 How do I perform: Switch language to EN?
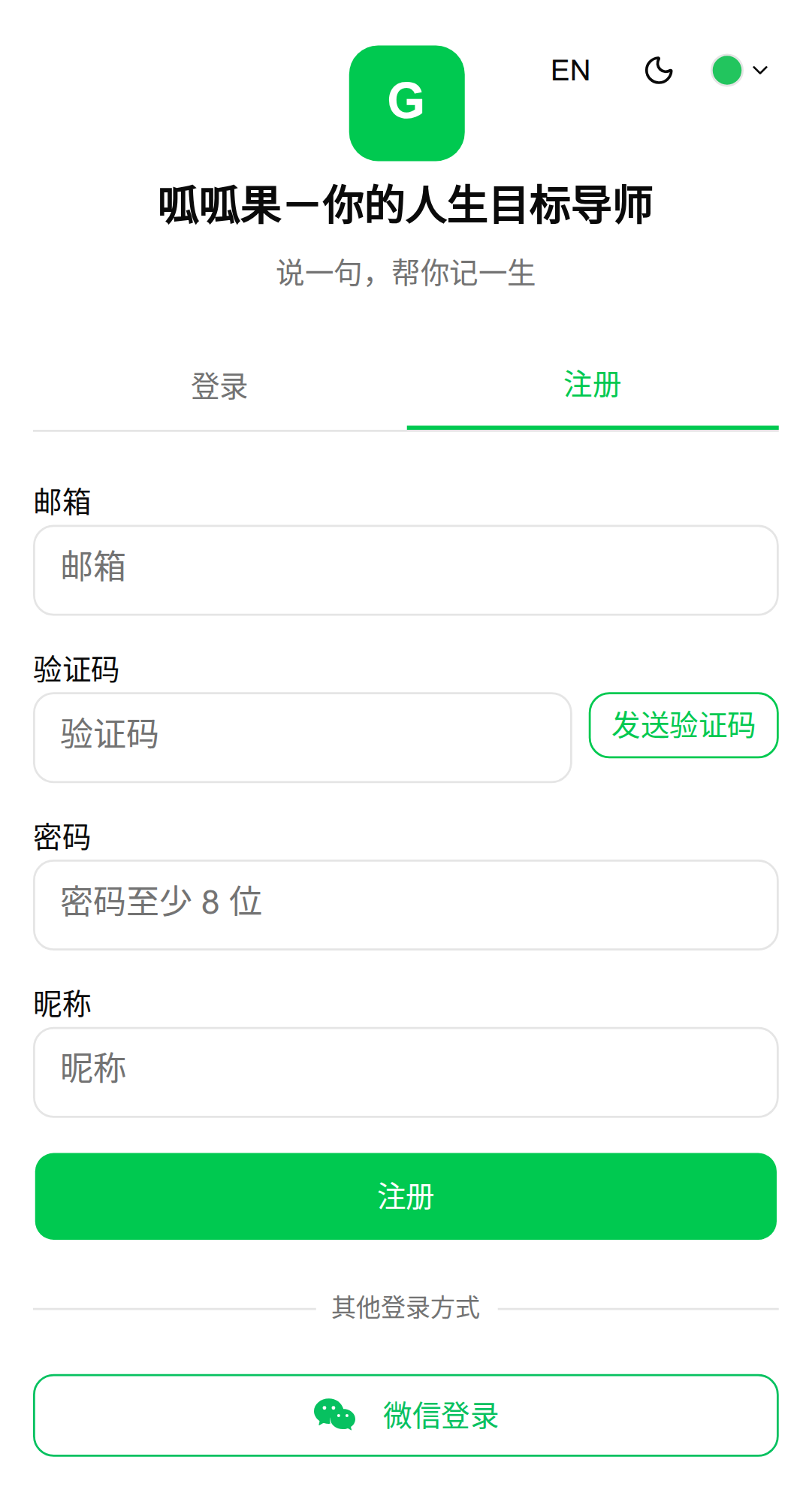point(570,71)
